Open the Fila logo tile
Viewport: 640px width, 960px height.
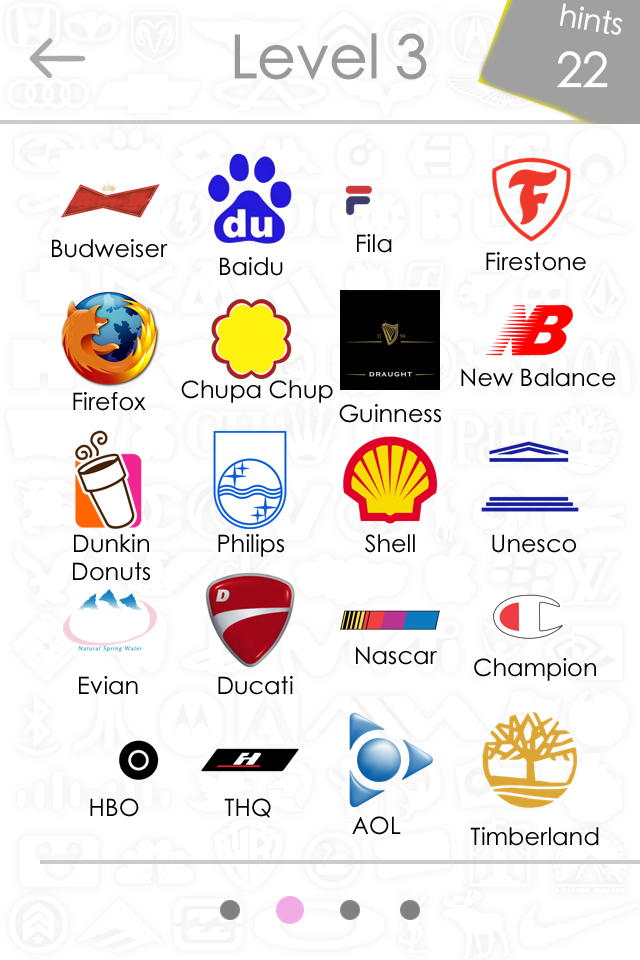click(x=359, y=200)
